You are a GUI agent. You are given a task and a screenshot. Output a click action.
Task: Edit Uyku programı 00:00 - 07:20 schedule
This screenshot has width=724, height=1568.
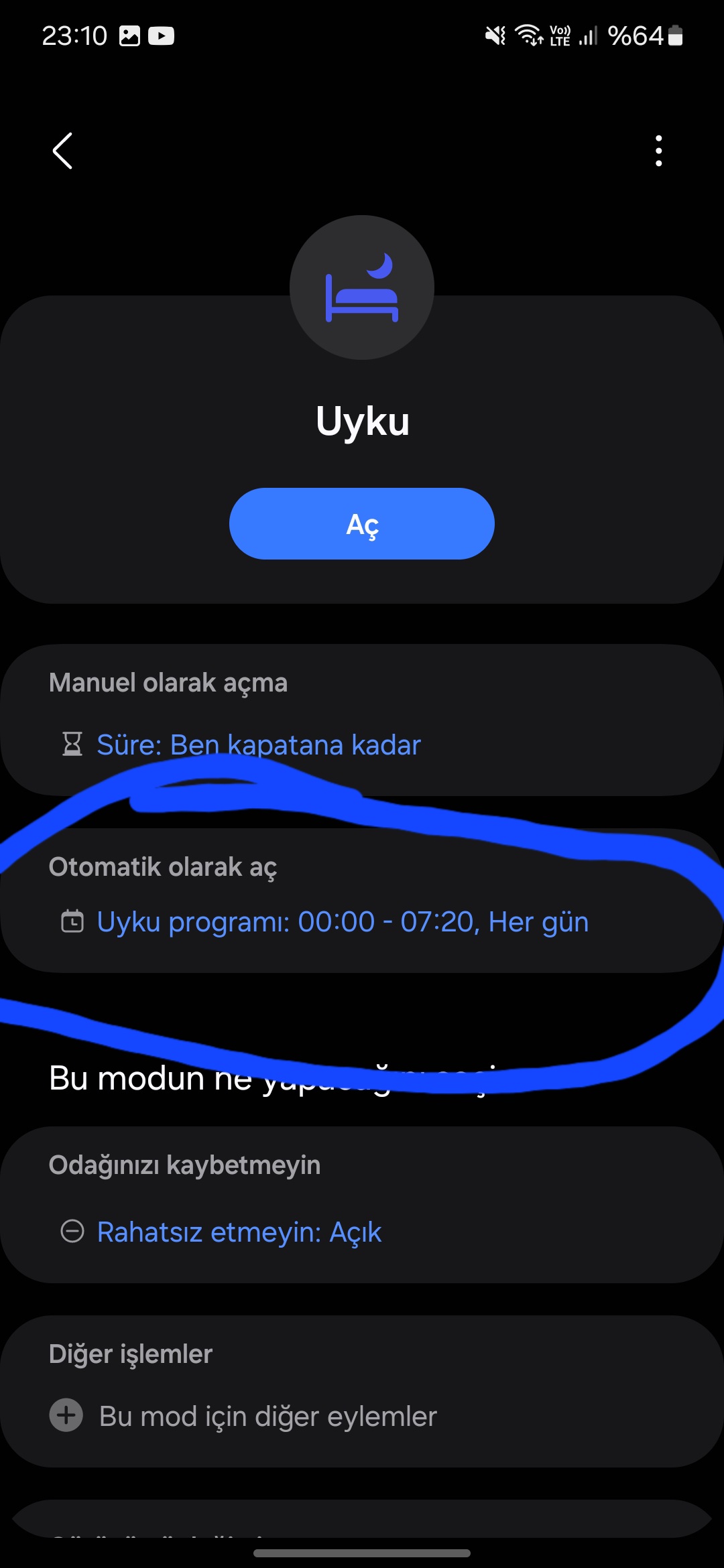(x=342, y=922)
